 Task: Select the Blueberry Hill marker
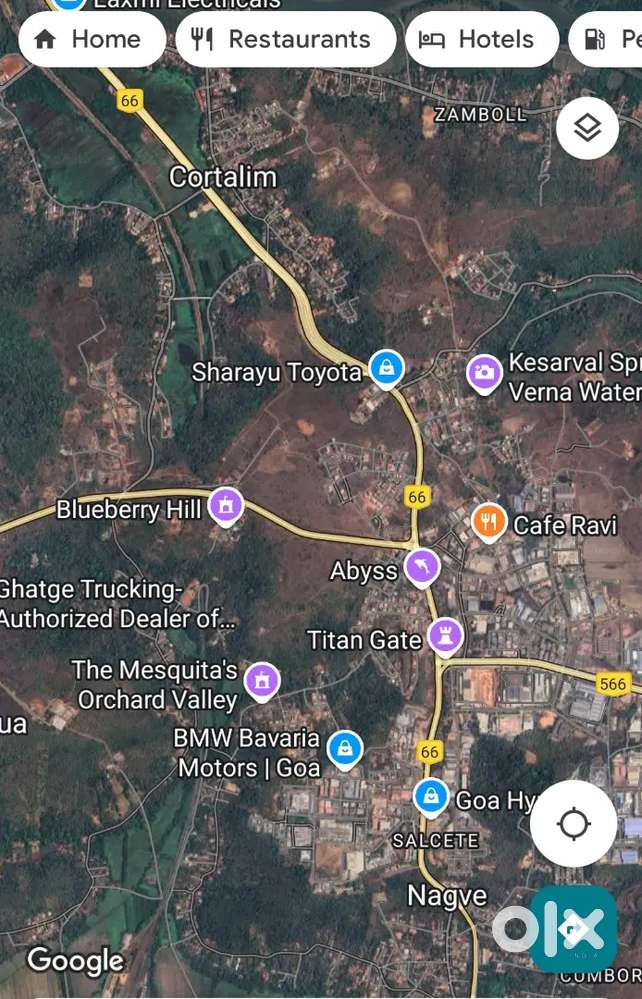[x=226, y=506]
